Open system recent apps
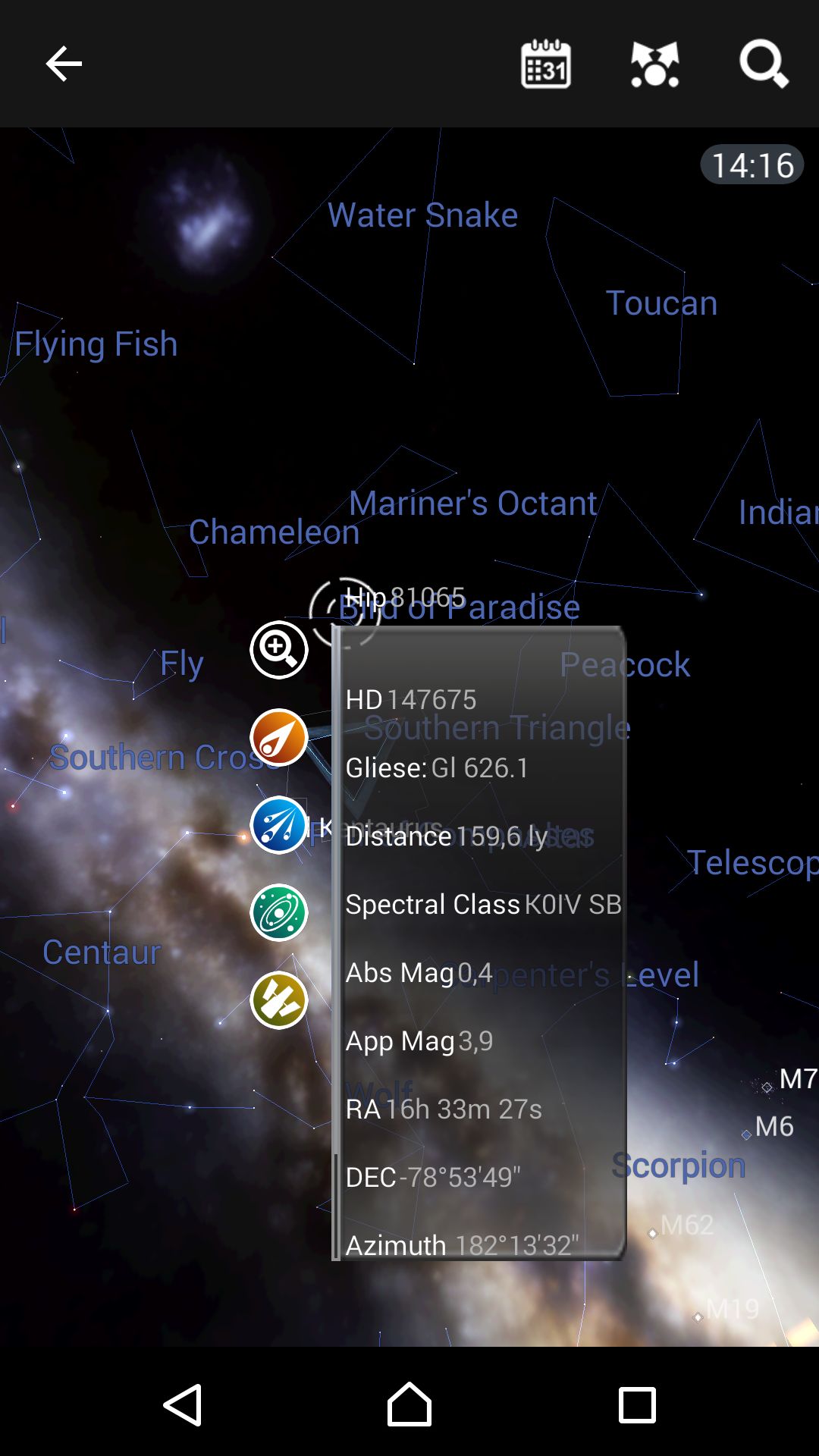Screen dimensions: 819x1456 [637, 1404]
